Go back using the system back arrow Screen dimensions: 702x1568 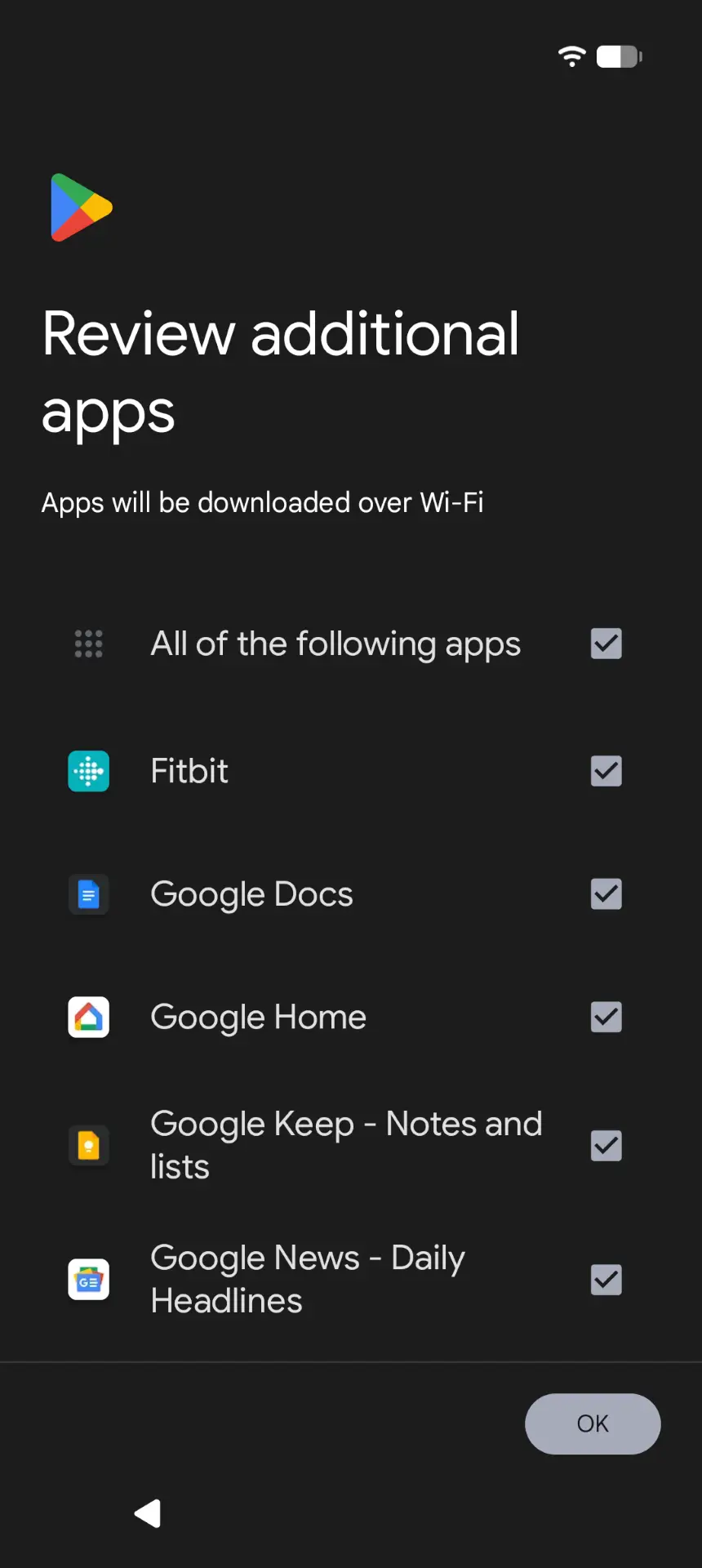(148, 1513)
